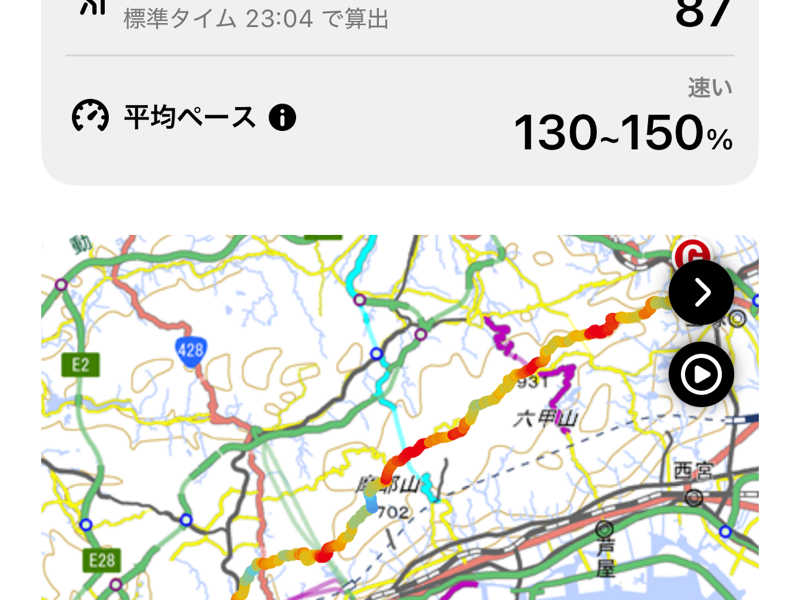
Task: Open the 平均ペース info icon
Action: pos(282,118)
